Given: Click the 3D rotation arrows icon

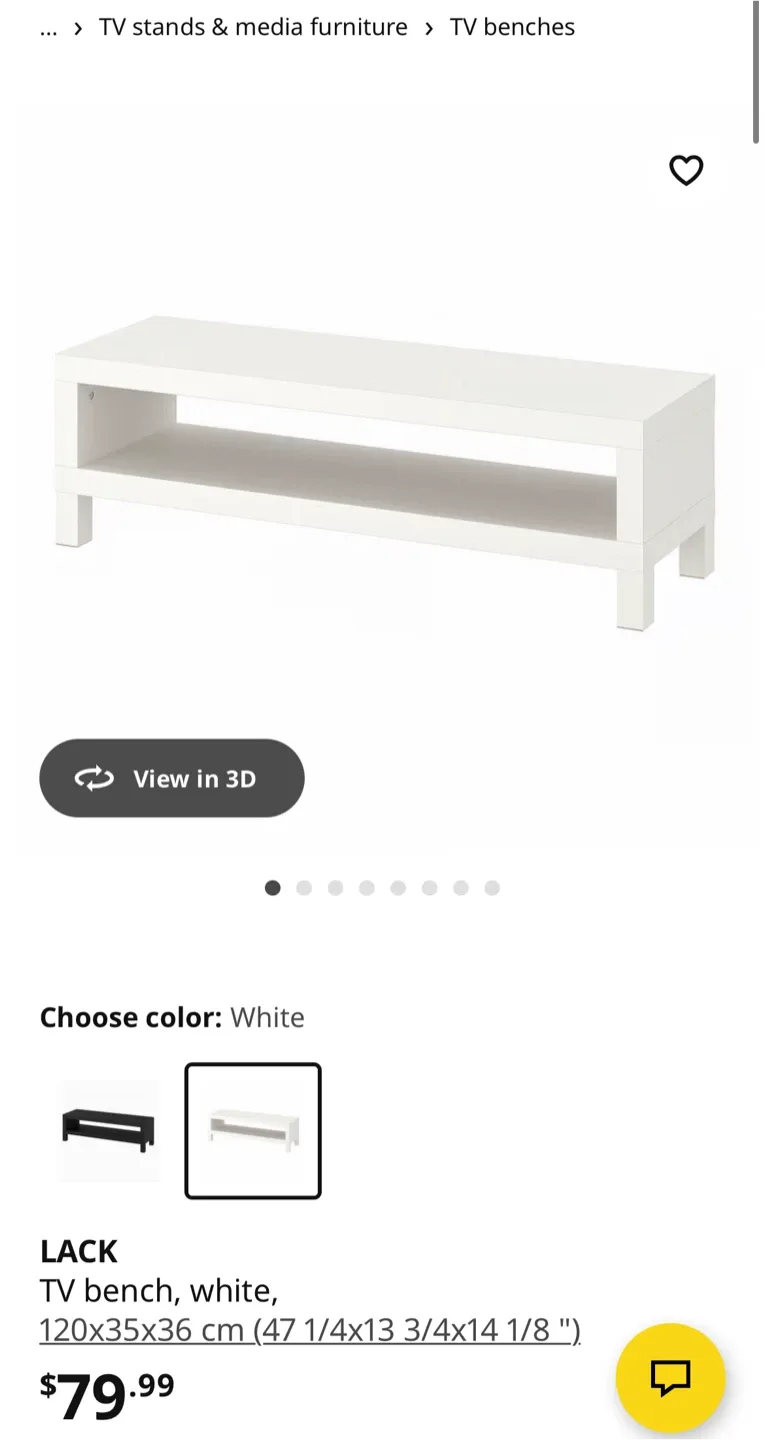Looking at the screenshot, I should (93, 779).
